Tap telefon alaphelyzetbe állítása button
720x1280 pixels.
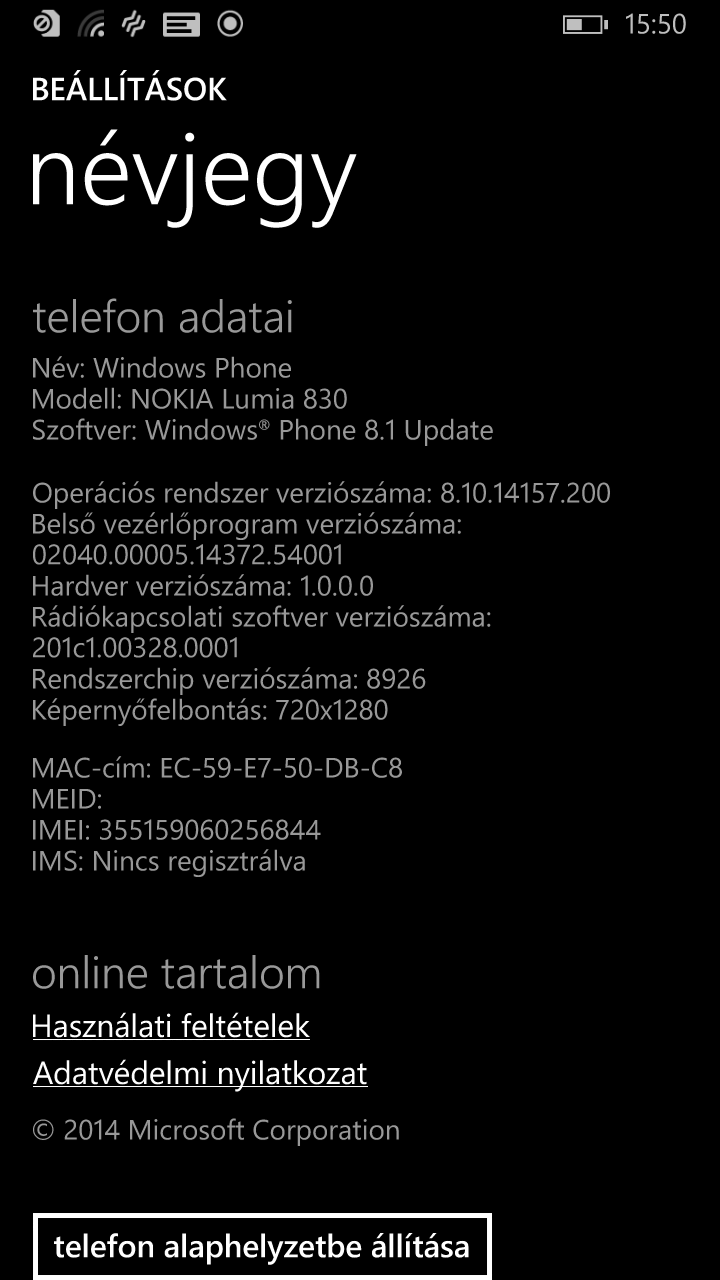click(262, 1247)
